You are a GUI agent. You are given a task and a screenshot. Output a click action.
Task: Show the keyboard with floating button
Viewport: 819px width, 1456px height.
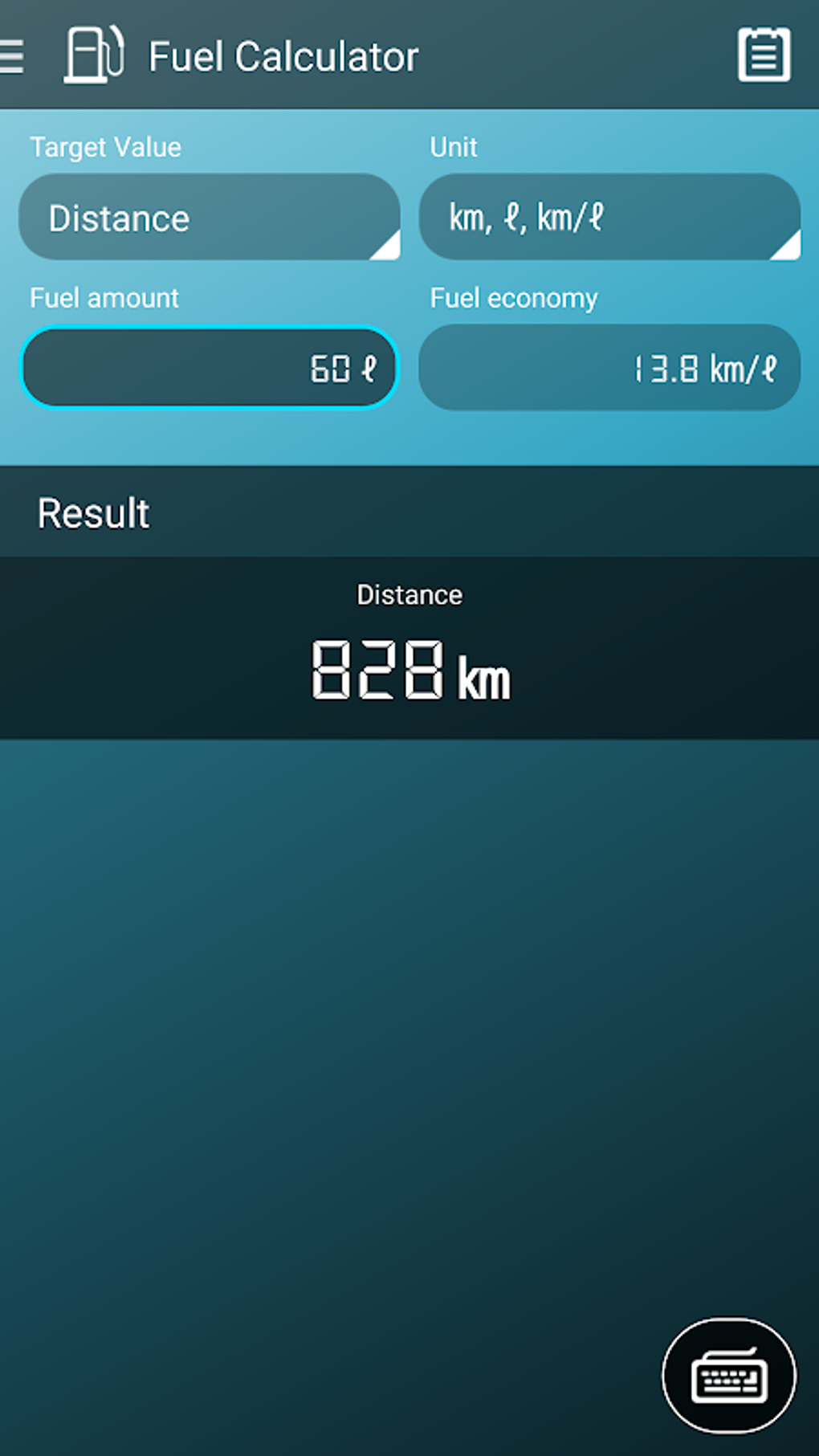729,1376
